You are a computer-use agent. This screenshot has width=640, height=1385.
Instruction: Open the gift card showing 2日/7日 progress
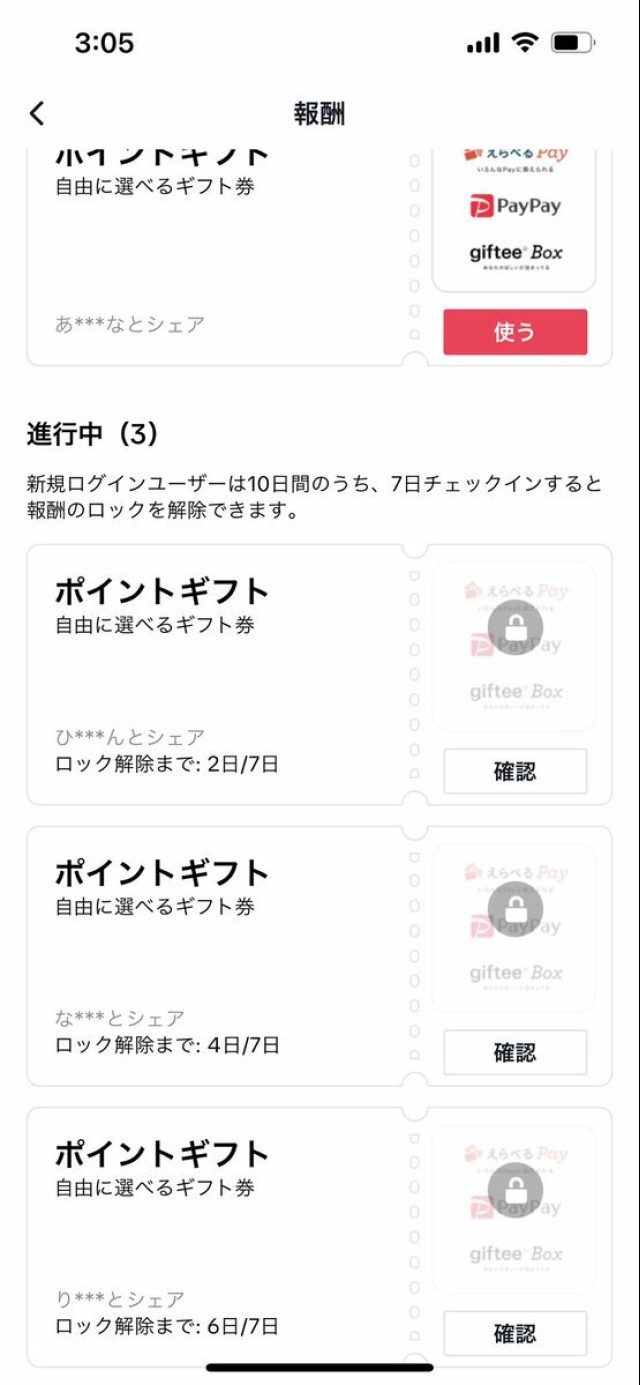pyautogui.click(x=319, y=674)
